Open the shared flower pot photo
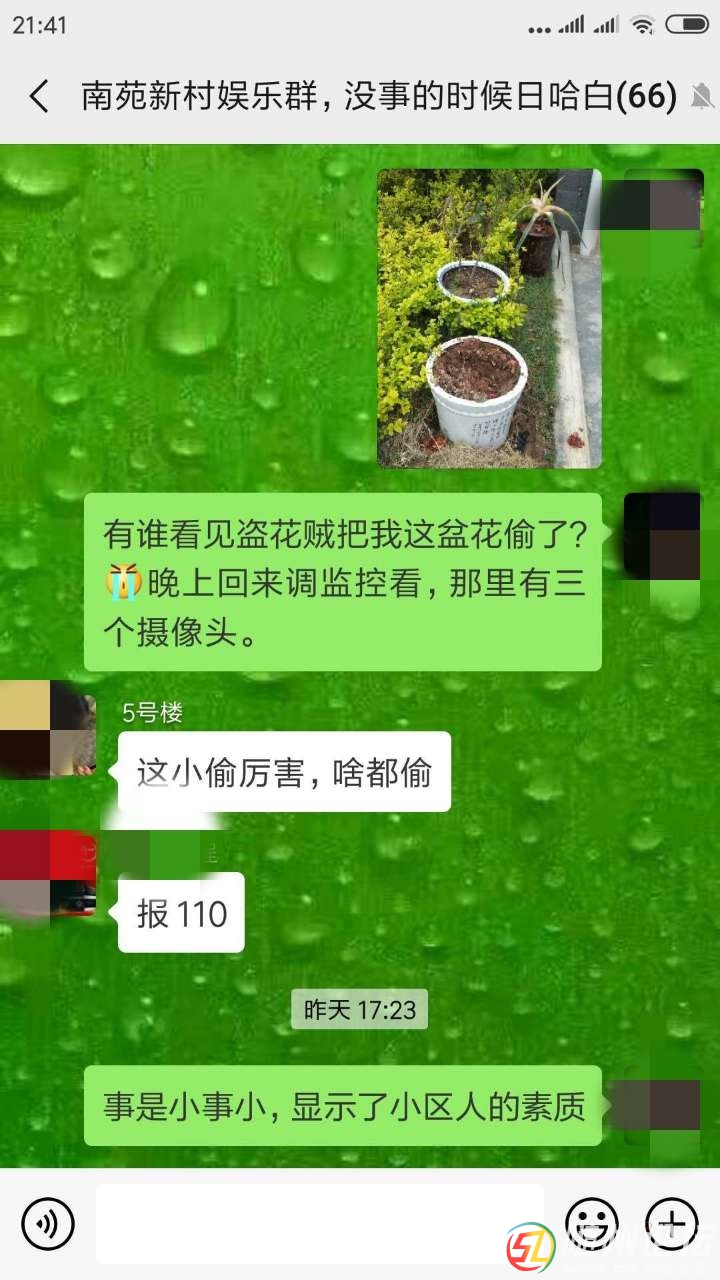Viewport: 720px width, 1280px height. coord(489,318)
